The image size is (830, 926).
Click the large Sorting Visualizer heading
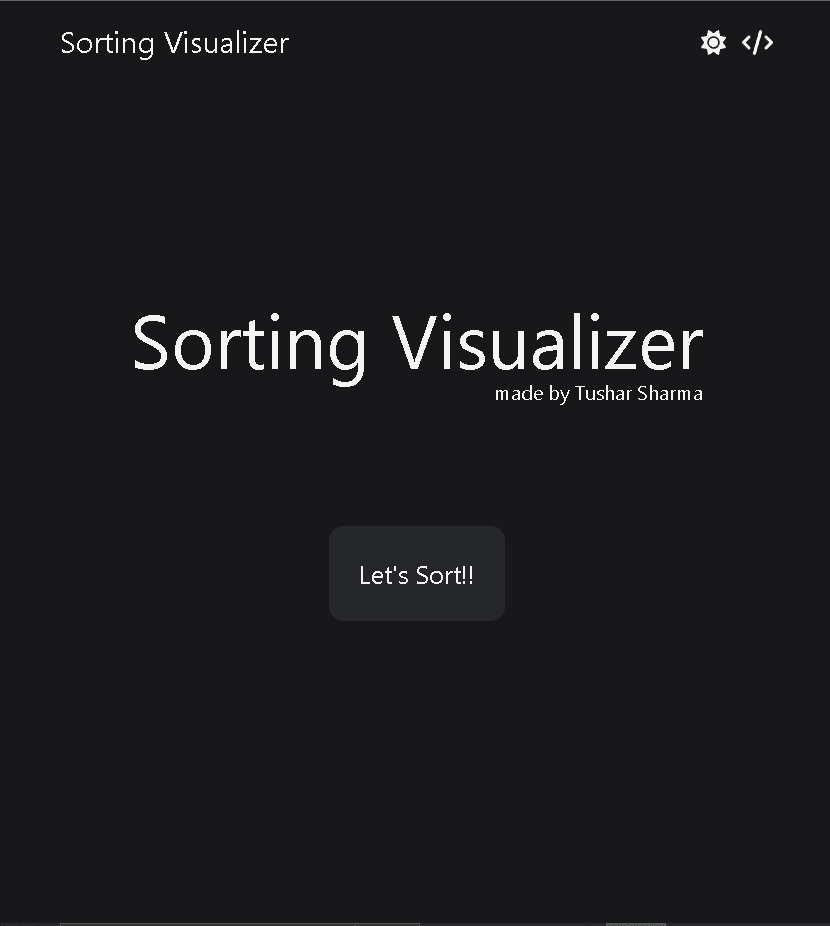click(x=416, y=343)
